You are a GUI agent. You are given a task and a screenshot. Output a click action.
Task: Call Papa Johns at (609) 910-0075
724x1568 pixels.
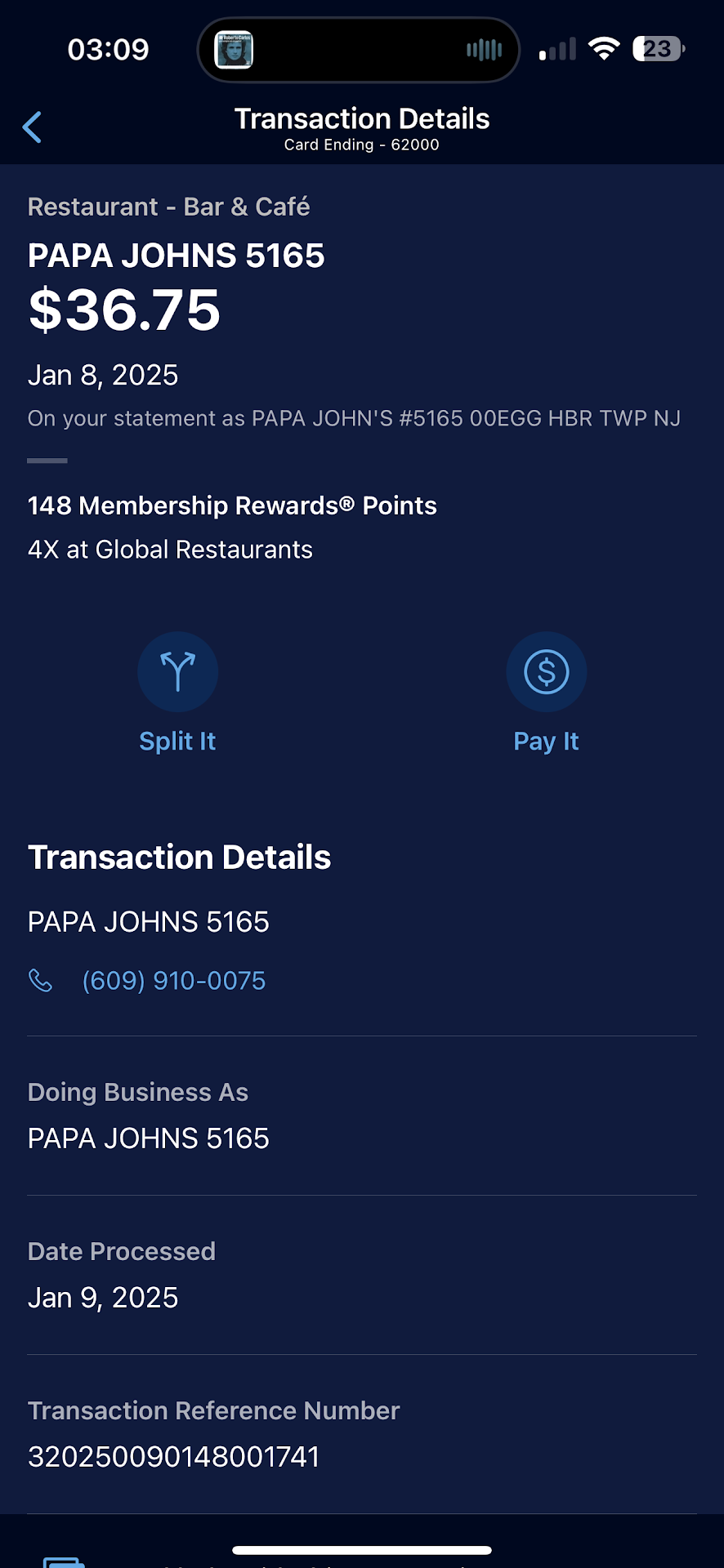pyautogui.click(x=173, y=980)
